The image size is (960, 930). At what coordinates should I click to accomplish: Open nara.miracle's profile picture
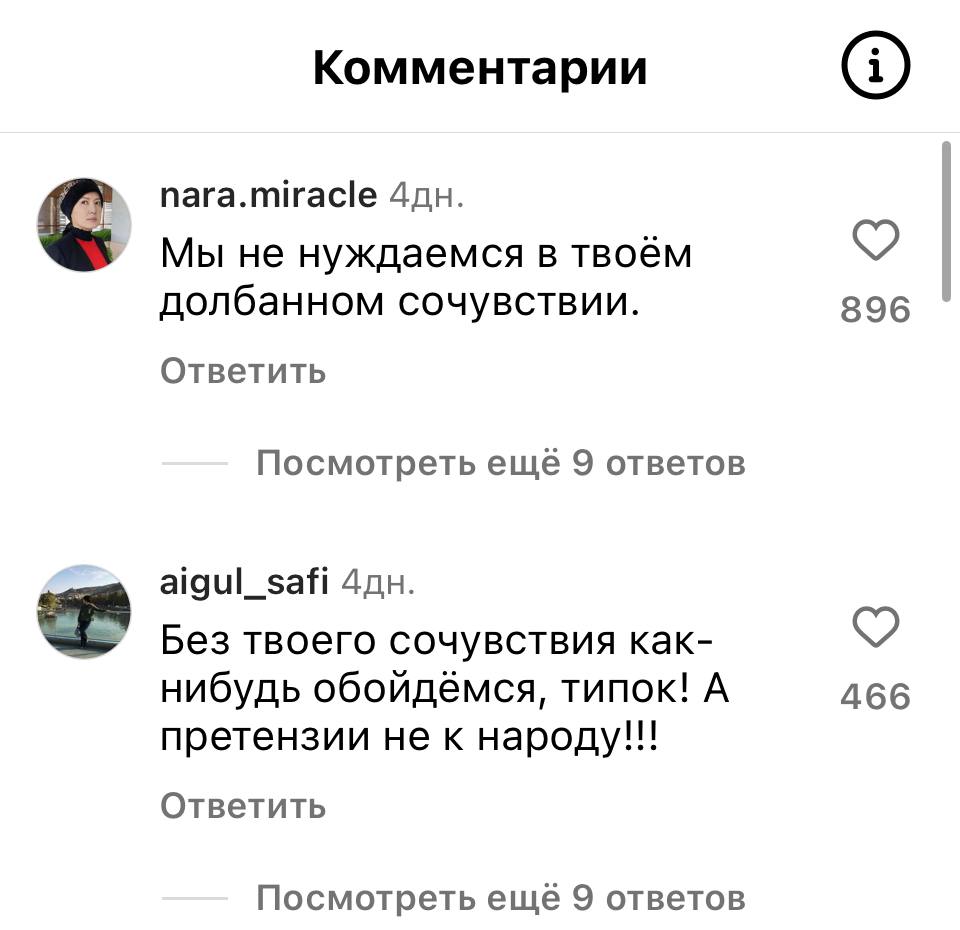[84, 225]
